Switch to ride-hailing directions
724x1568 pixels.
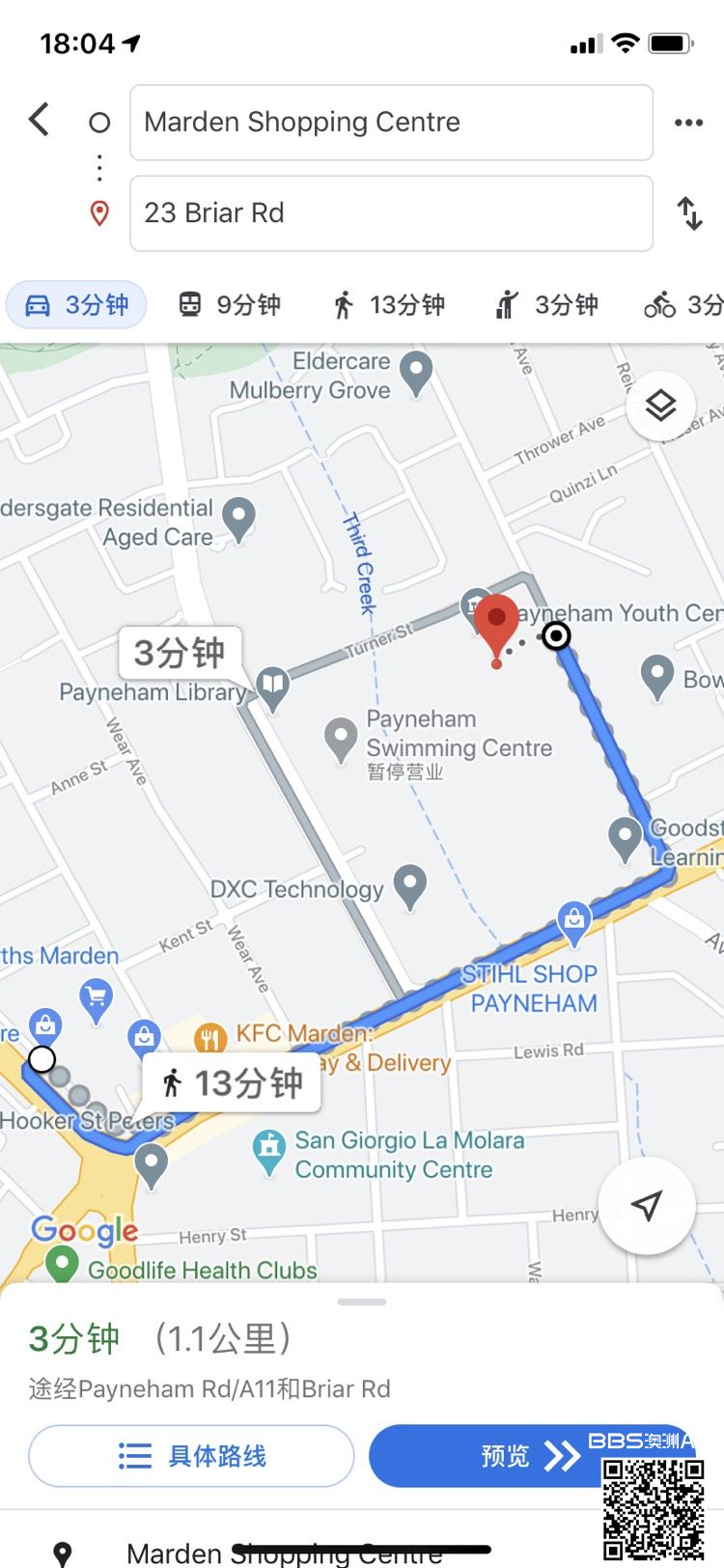pos(546,306)
